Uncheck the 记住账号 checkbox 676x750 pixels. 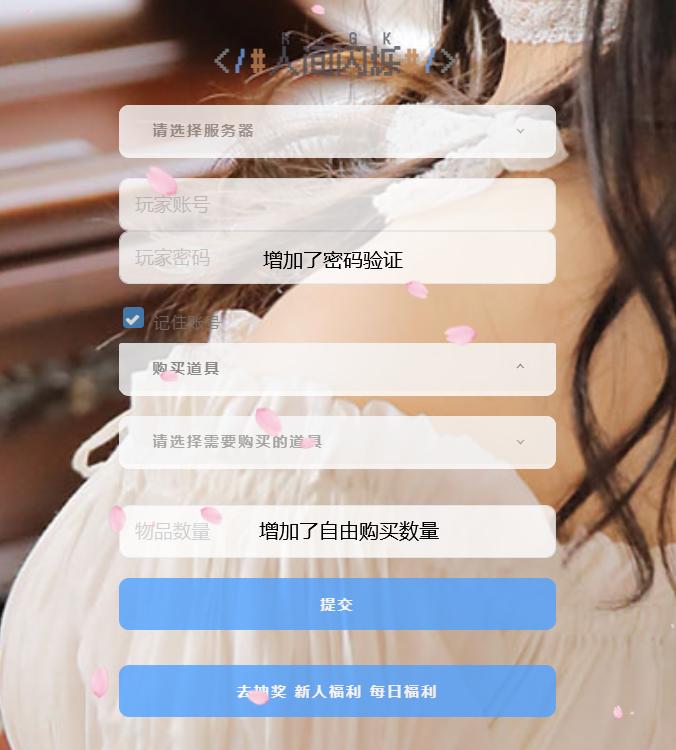[x=133, y=318]
